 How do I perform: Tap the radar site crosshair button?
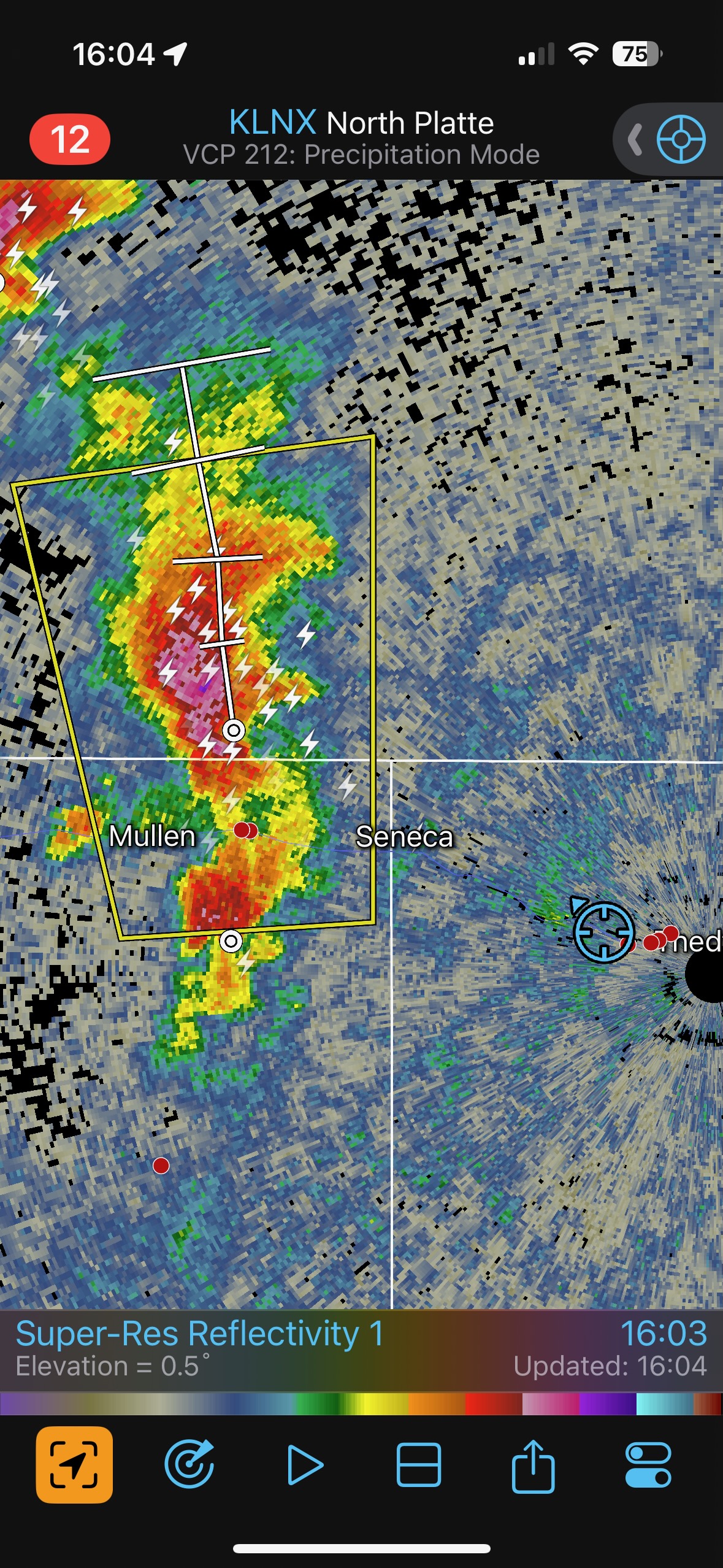click(x=681, y=139)
